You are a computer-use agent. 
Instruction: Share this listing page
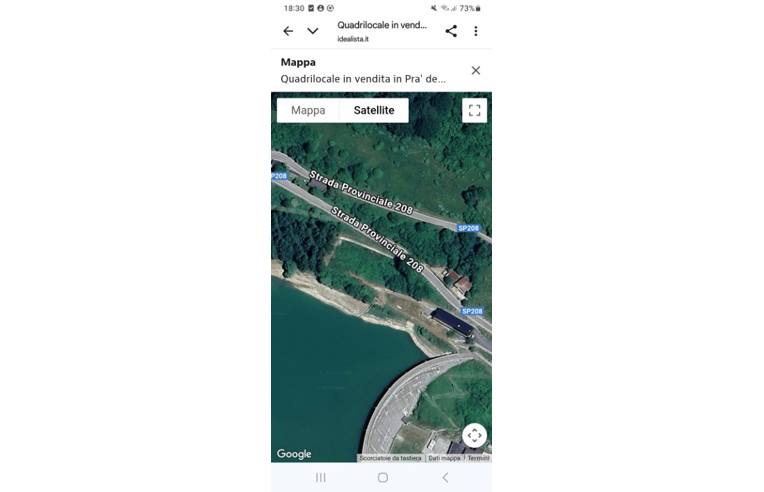(451, 31)
